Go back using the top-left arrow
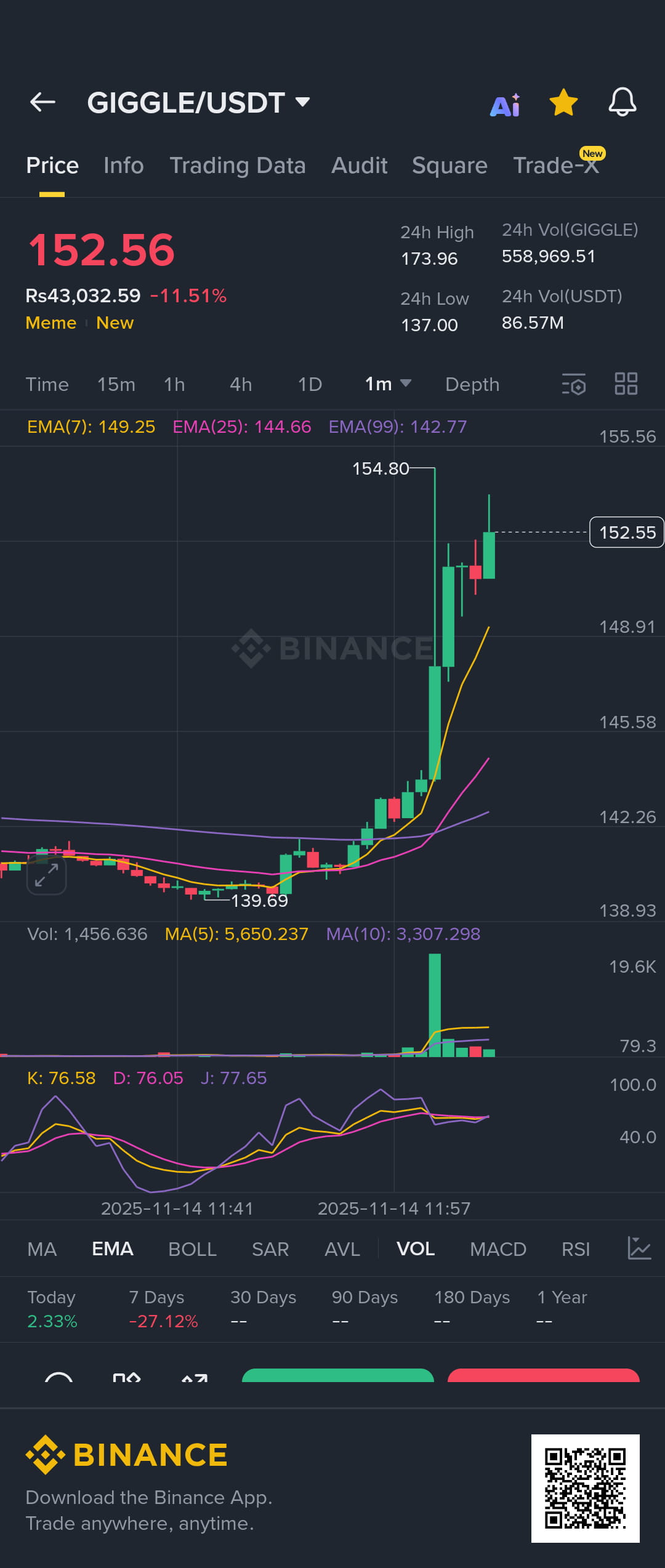The width and height of the screenshot is (665, 1568). [42, 102]
